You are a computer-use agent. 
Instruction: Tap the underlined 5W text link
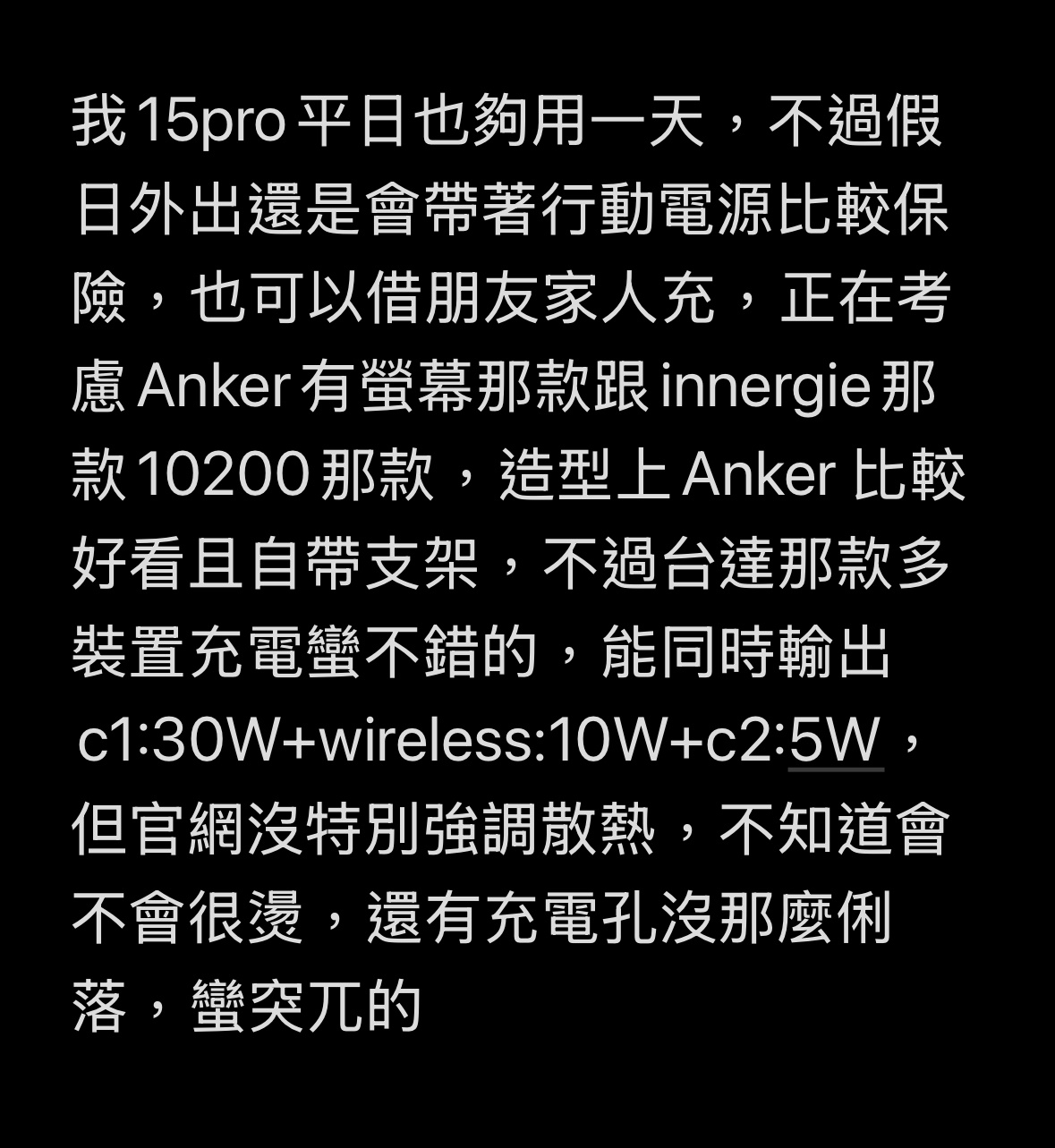coord(836,742)
